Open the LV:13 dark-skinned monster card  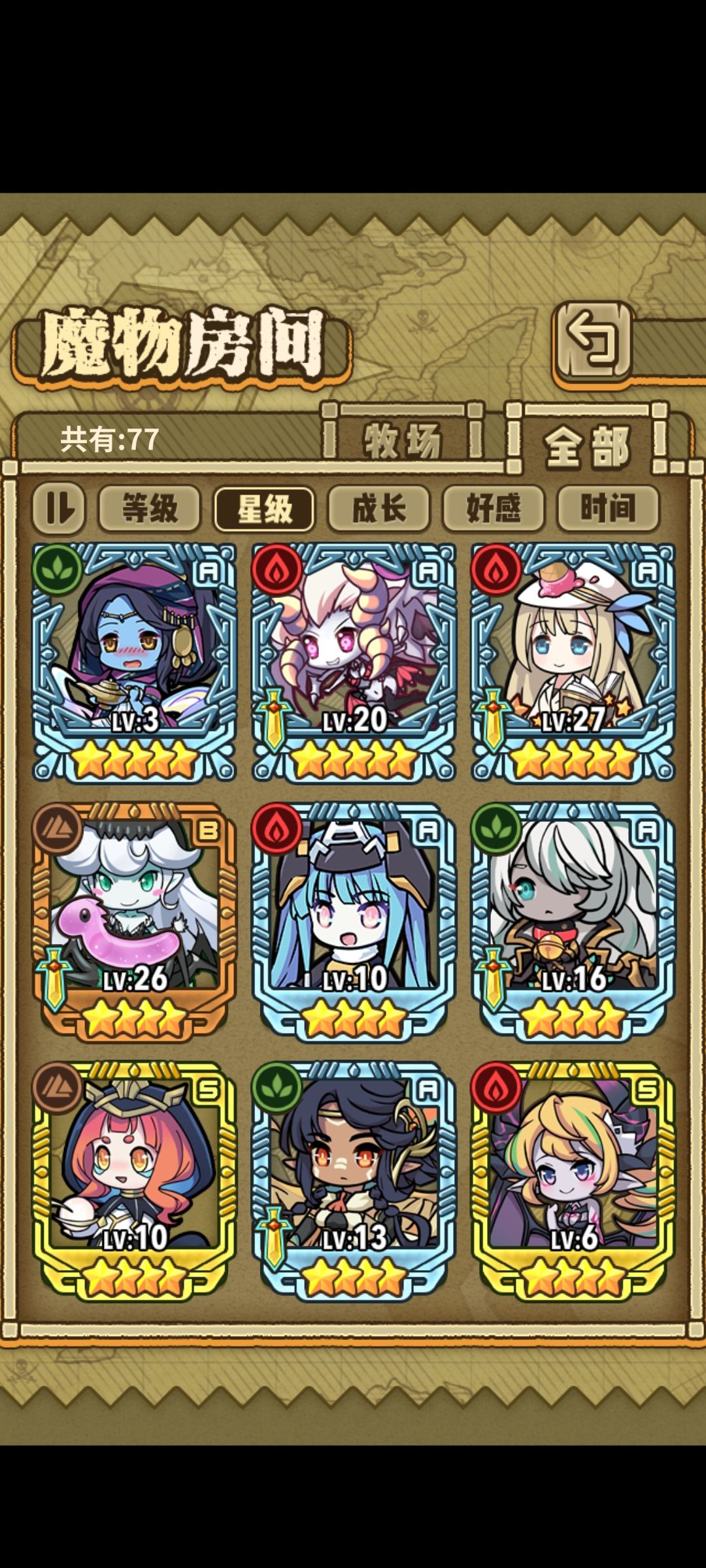354,1180
